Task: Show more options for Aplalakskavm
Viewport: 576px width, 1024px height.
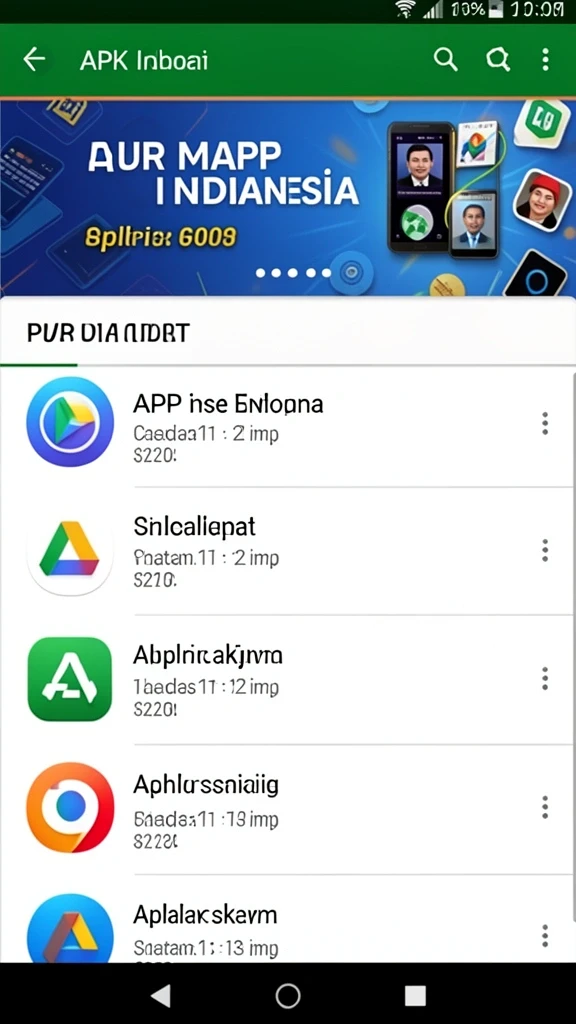Action: 545,936
